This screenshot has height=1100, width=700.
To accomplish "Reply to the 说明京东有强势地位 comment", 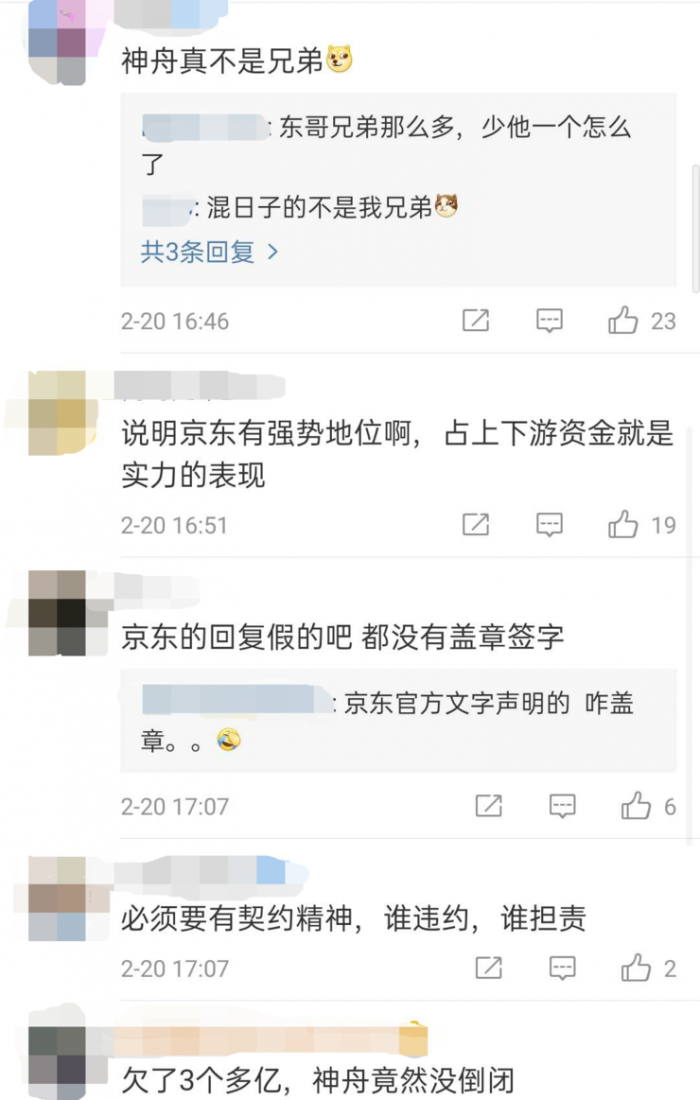I will pos(549,525).
